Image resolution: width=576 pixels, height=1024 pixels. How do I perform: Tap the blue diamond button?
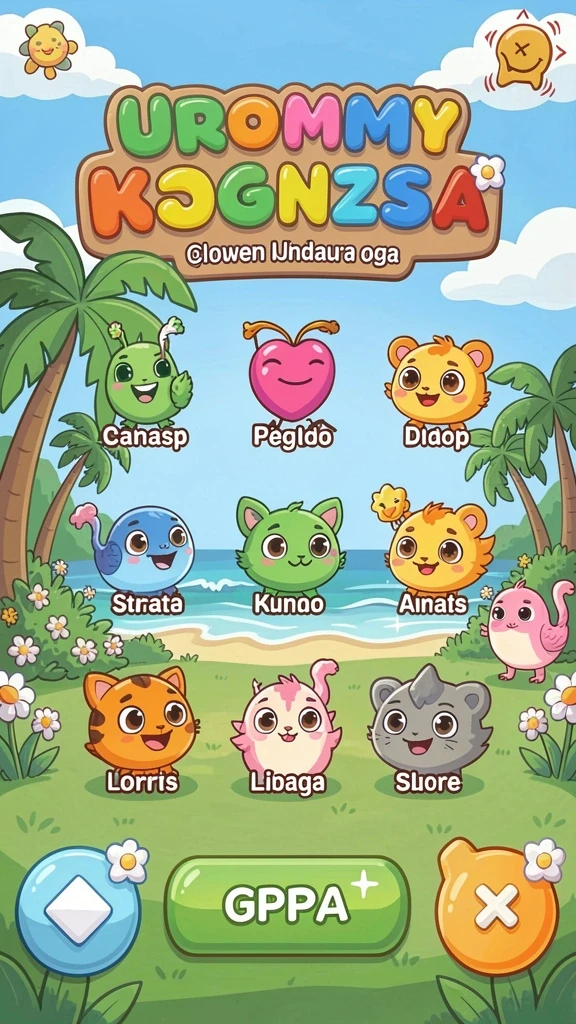(78, 910)
